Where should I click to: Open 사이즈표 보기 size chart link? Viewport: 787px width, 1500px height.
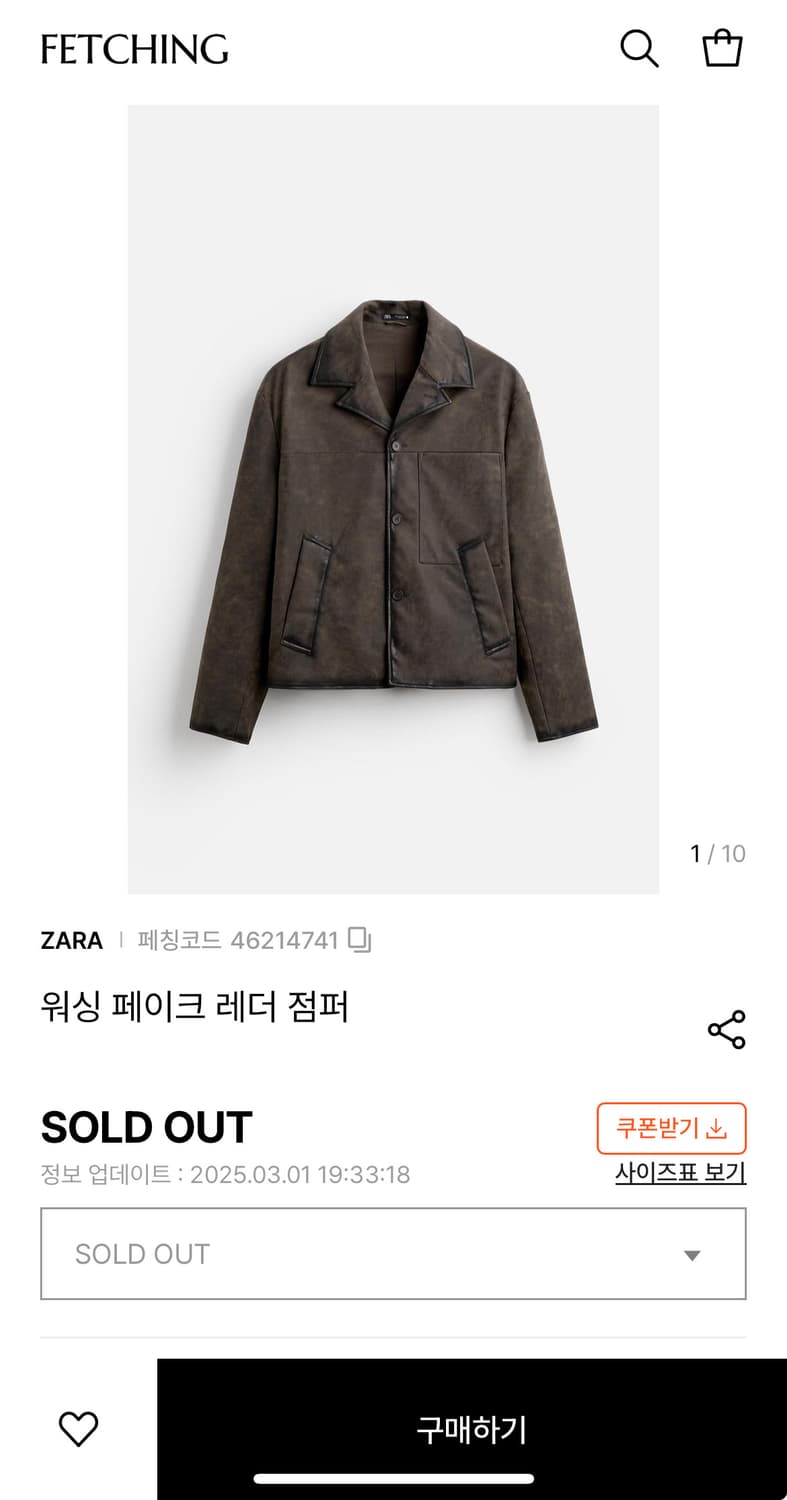click(681, 1171)
